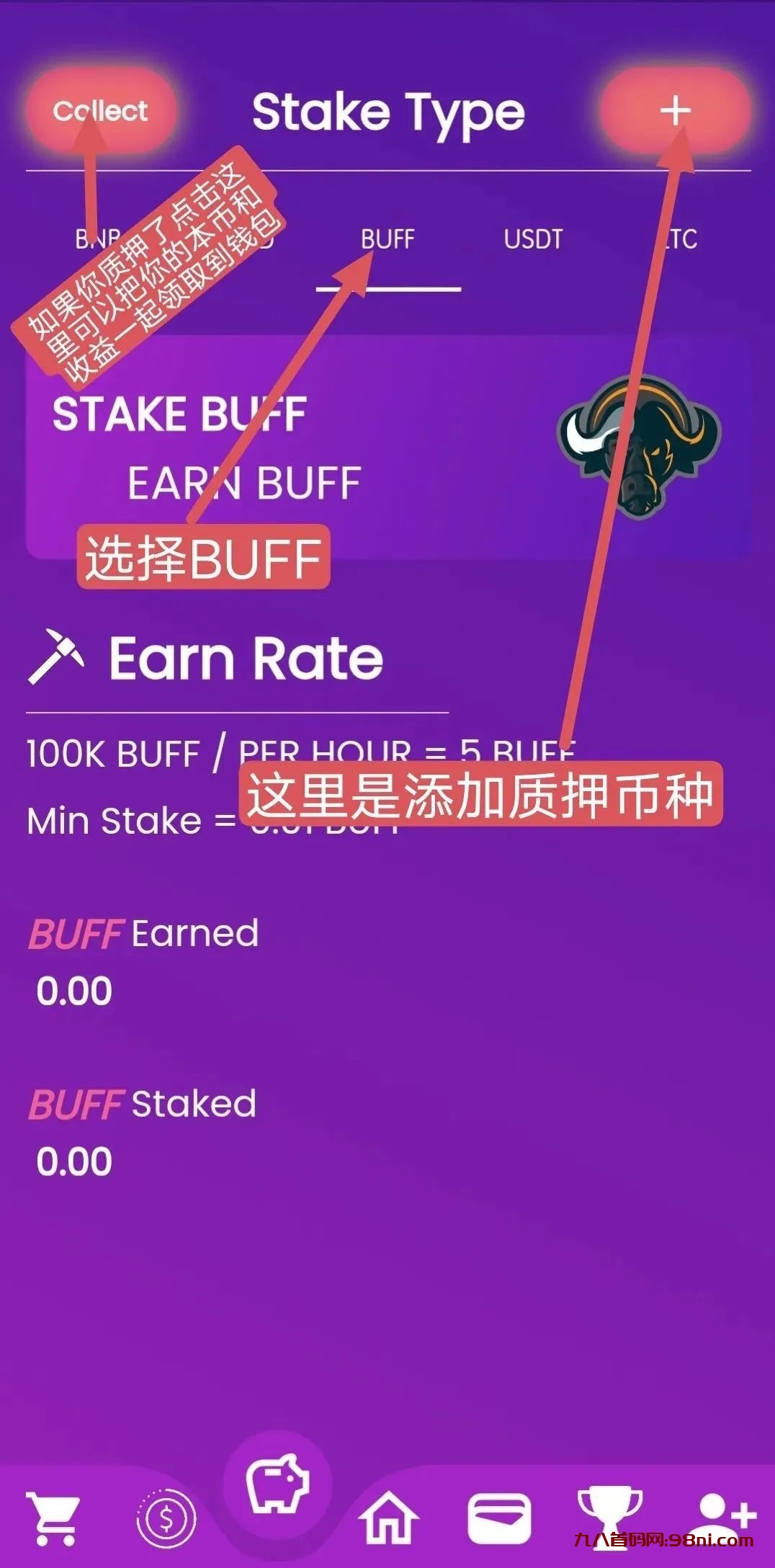
Task: Open the shopping cart tab
Action: click(54, 1518)
